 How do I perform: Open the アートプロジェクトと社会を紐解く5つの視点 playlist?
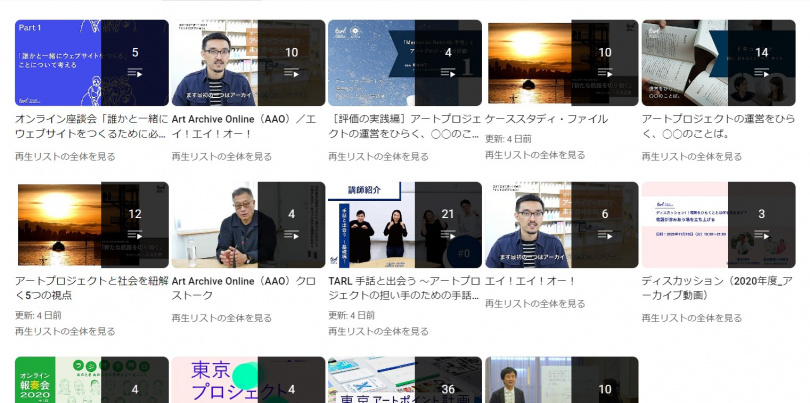coord(91,225)
